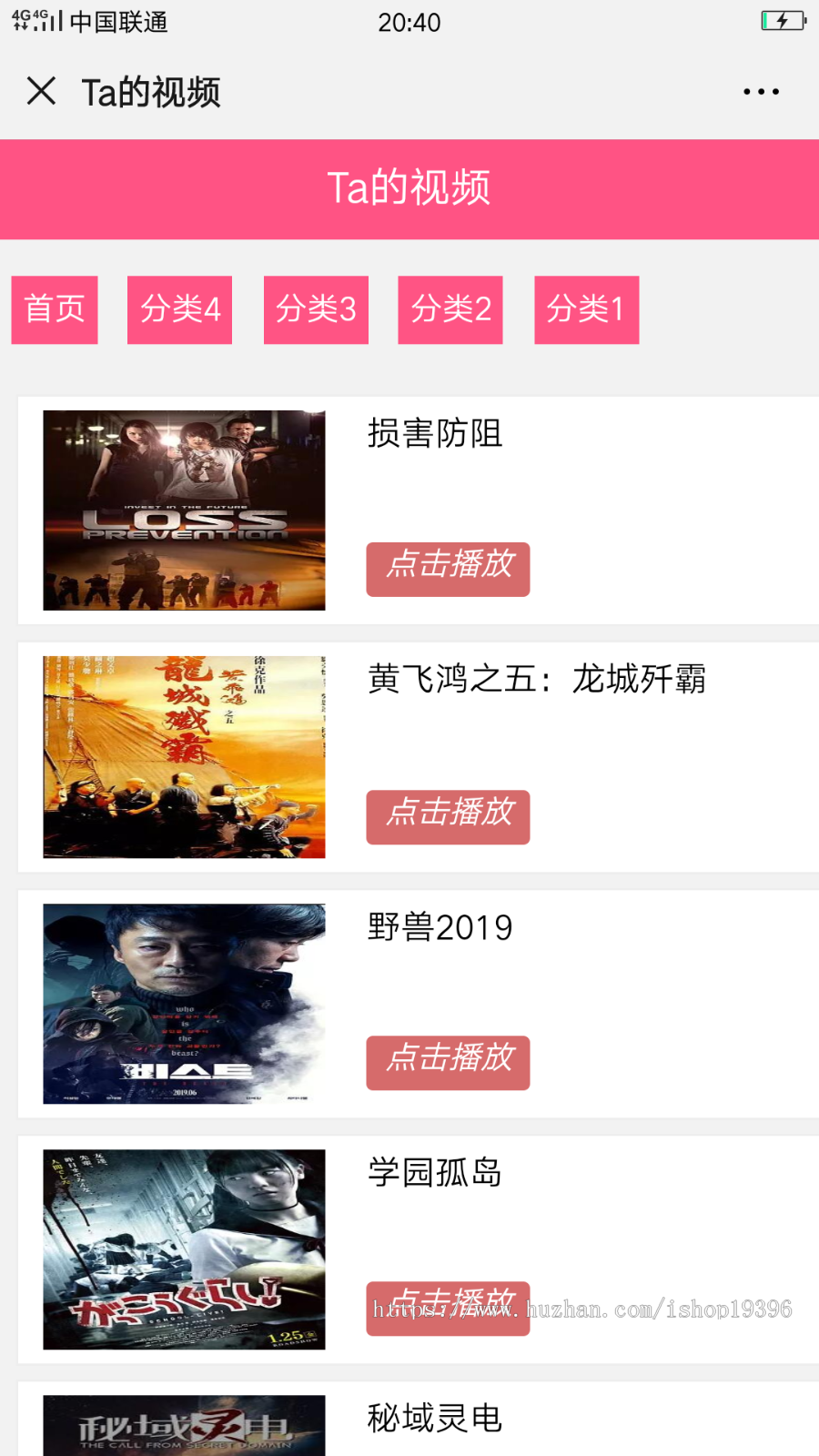The height and width of the screenshot is (1456, 819).
Task: Close the Ta的视频 page
Action: pyautogui.click(x=42, y=91)
